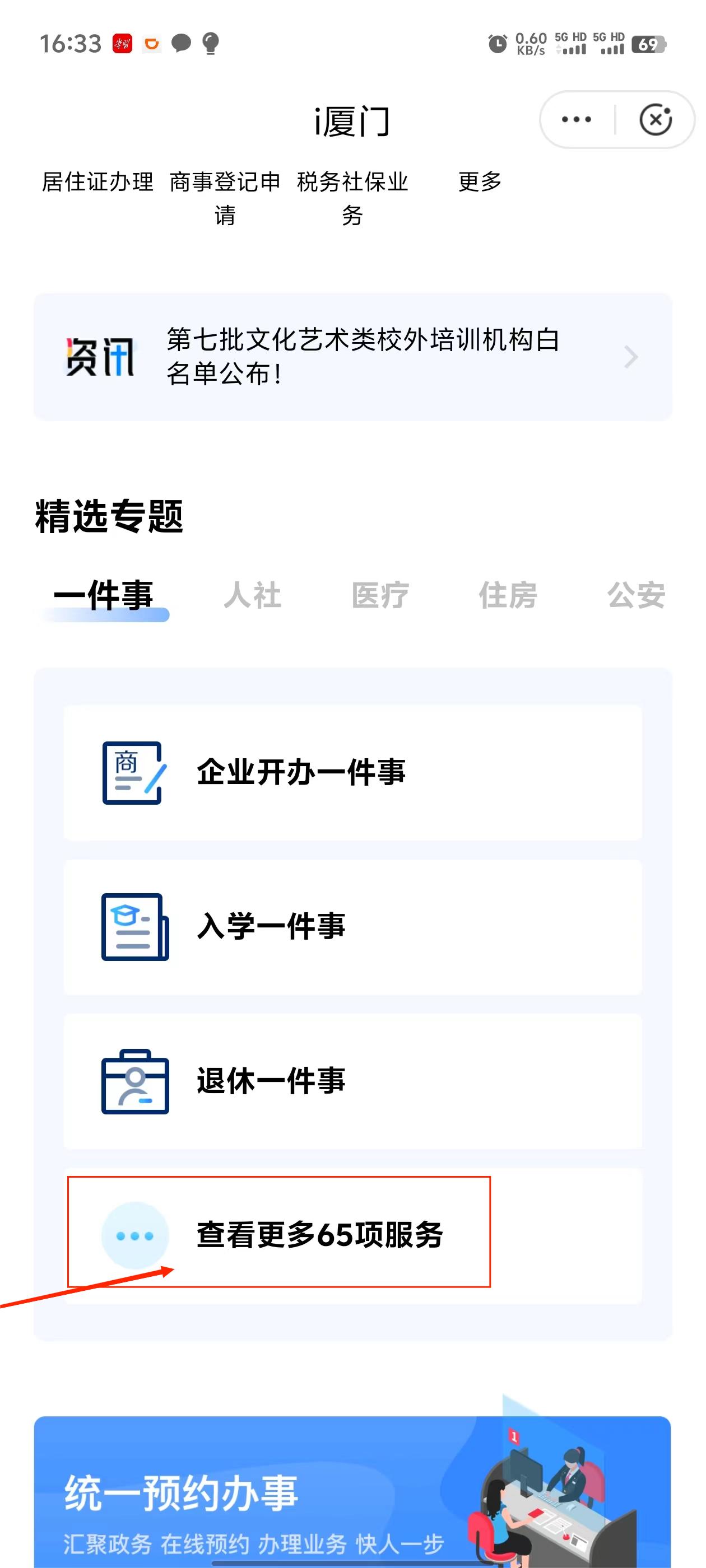
Task: Open 退休一件事
Action: [352, 1081]
